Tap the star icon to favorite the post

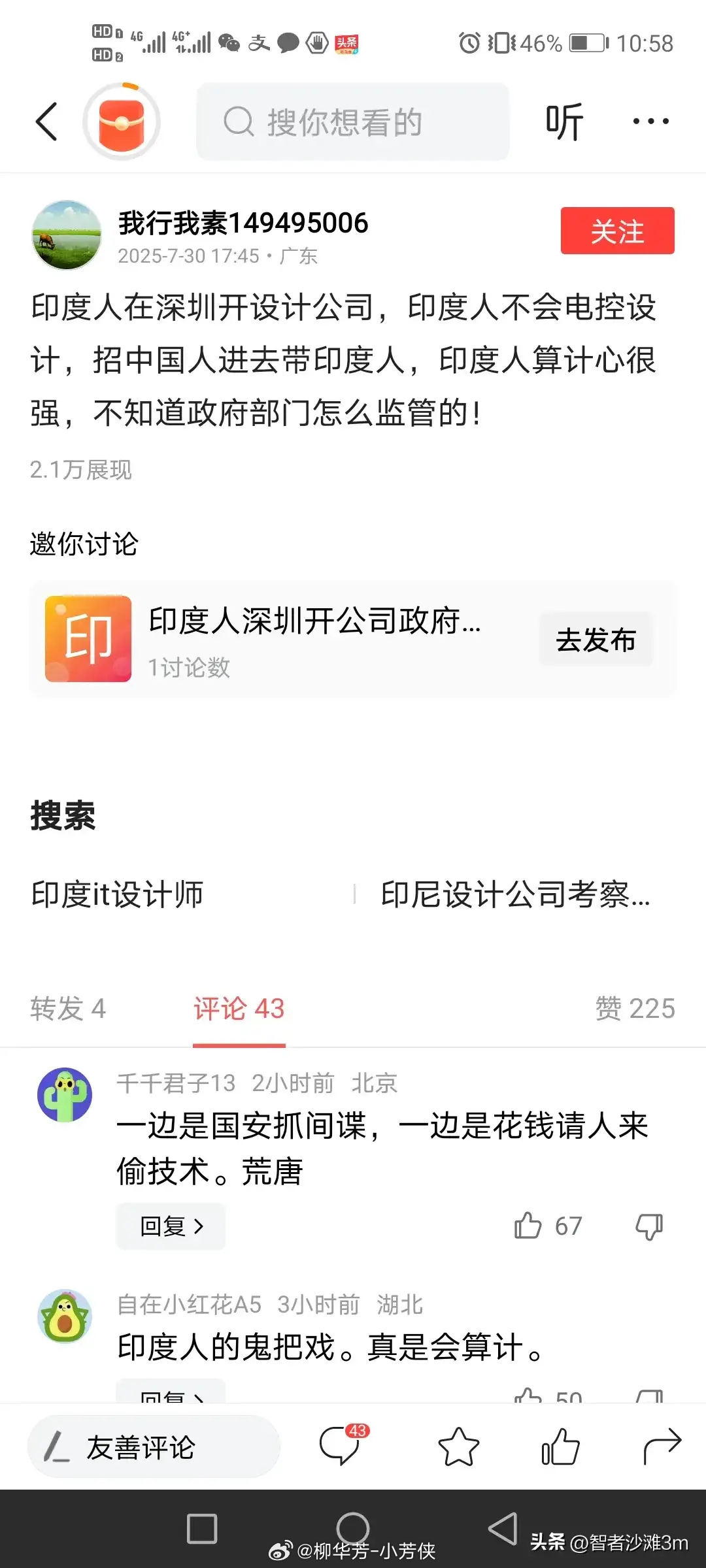460,1446
